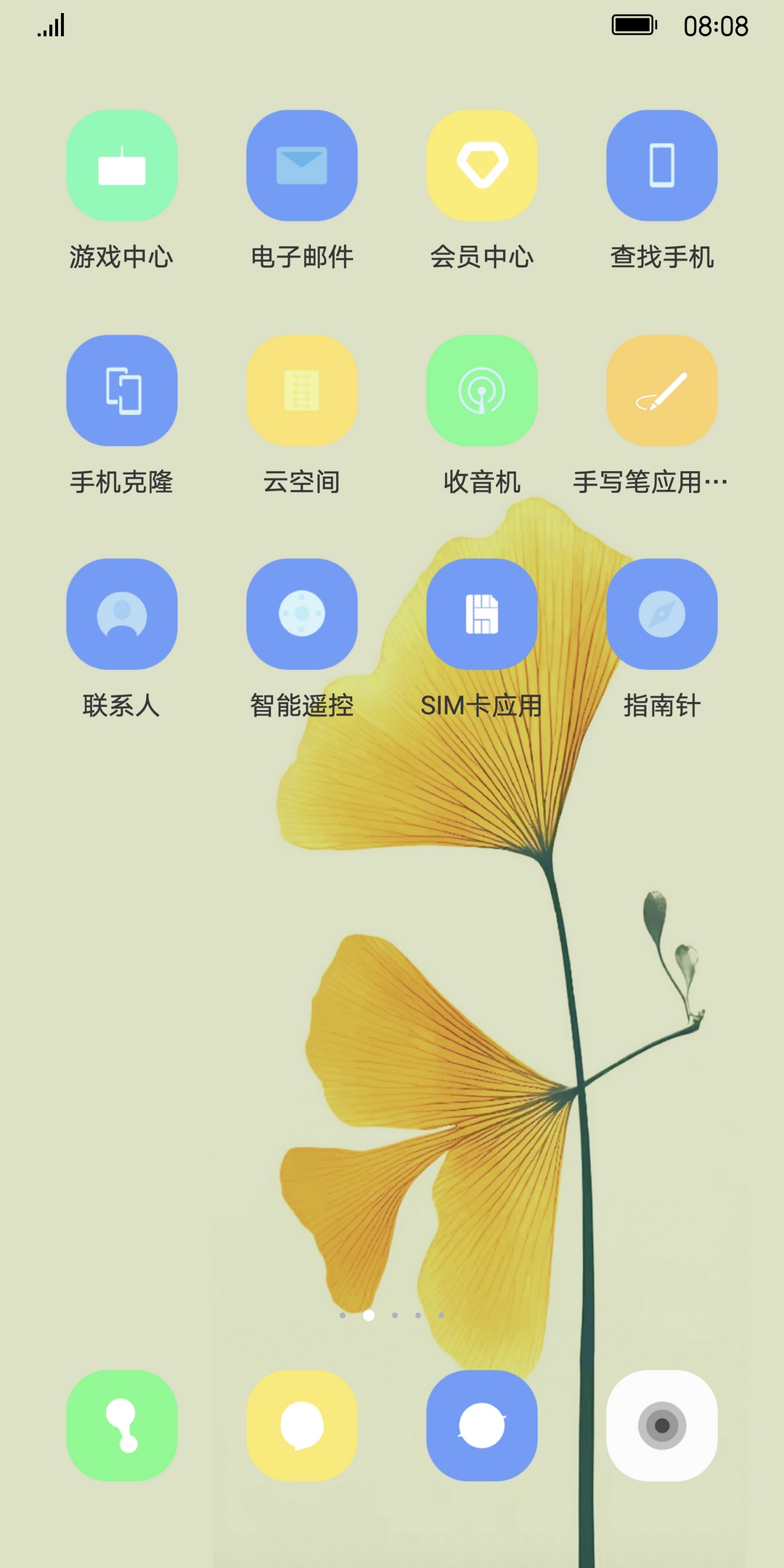
Task: Launch the 电子邮件 email app
Action: point(302,166)
